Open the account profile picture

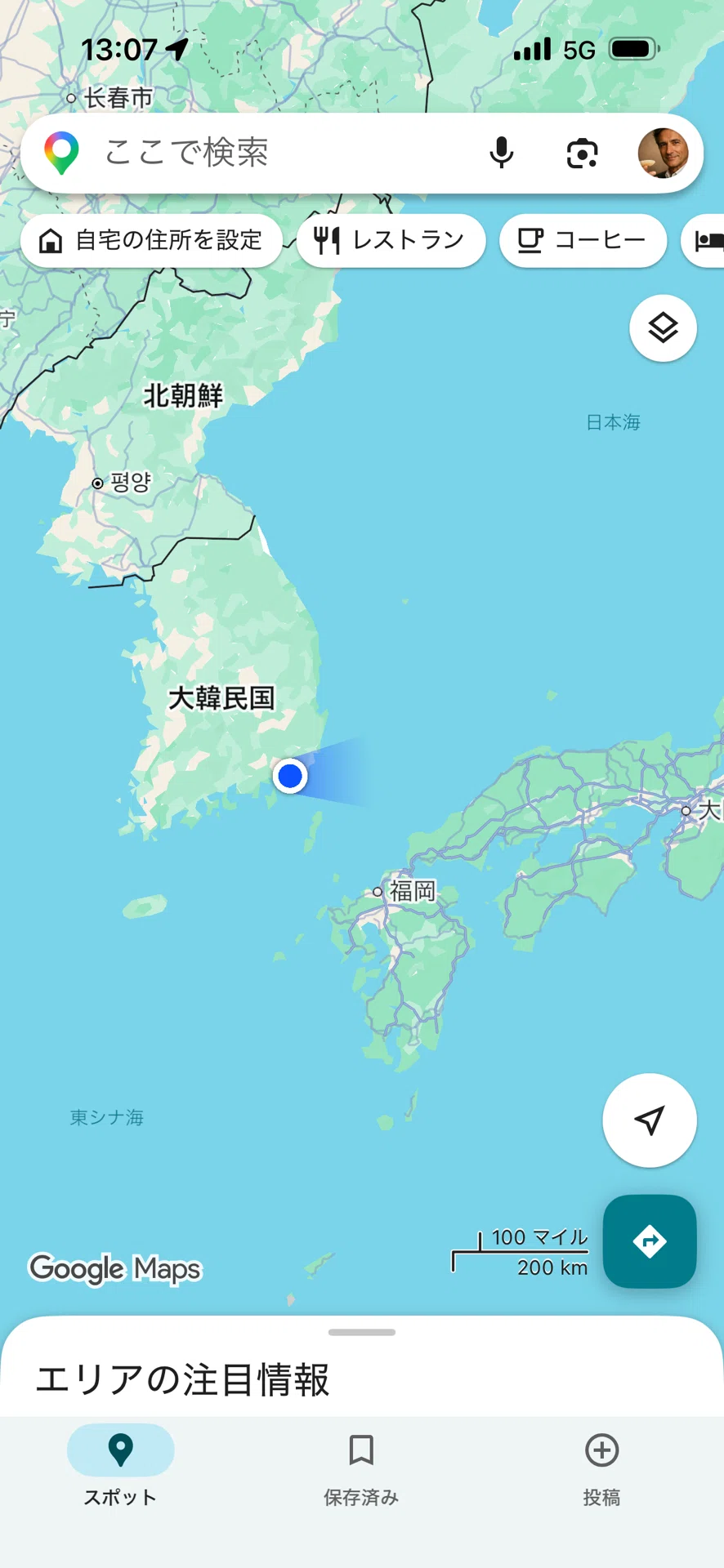point(664,153)
